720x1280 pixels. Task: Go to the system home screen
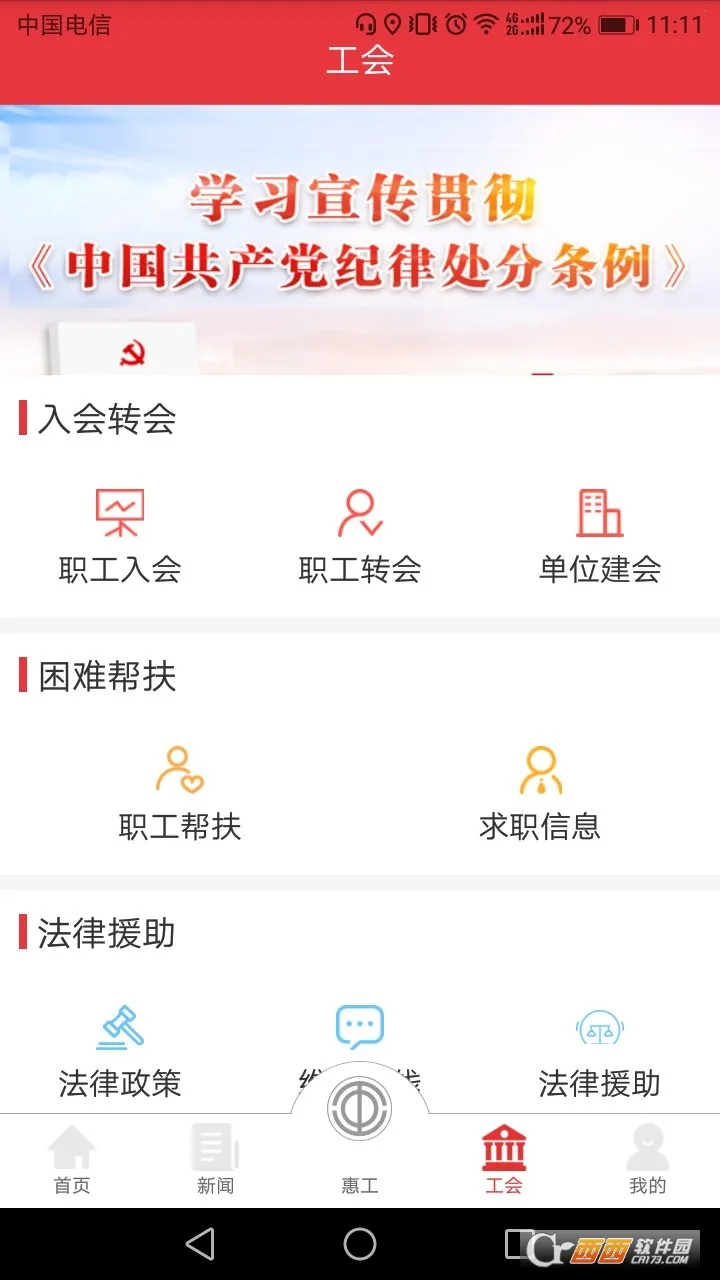[x=360, y=1244]
